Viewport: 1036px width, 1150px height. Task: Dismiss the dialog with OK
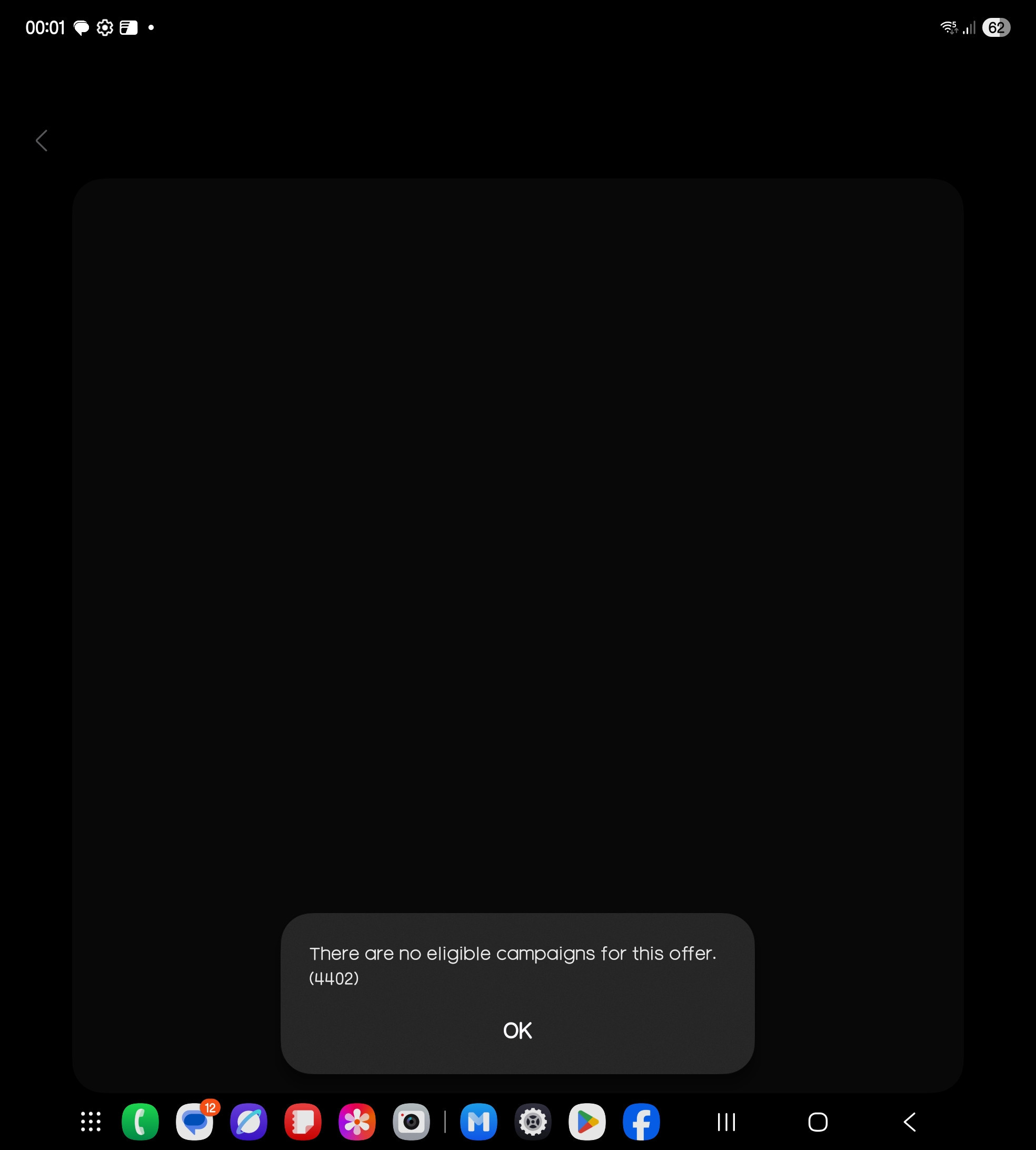click(517, 1030)
